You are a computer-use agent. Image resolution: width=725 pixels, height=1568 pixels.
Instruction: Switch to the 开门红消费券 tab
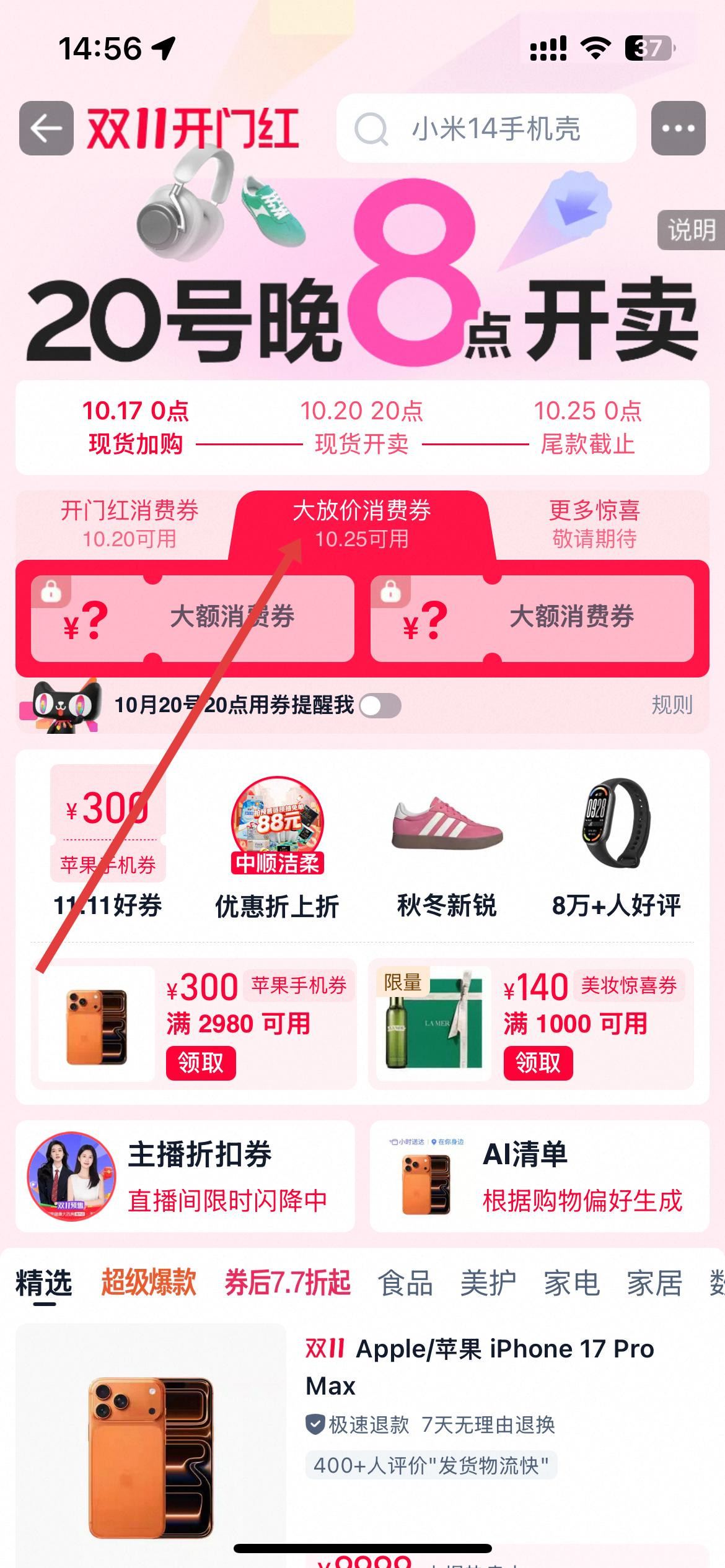coord(129,524)
